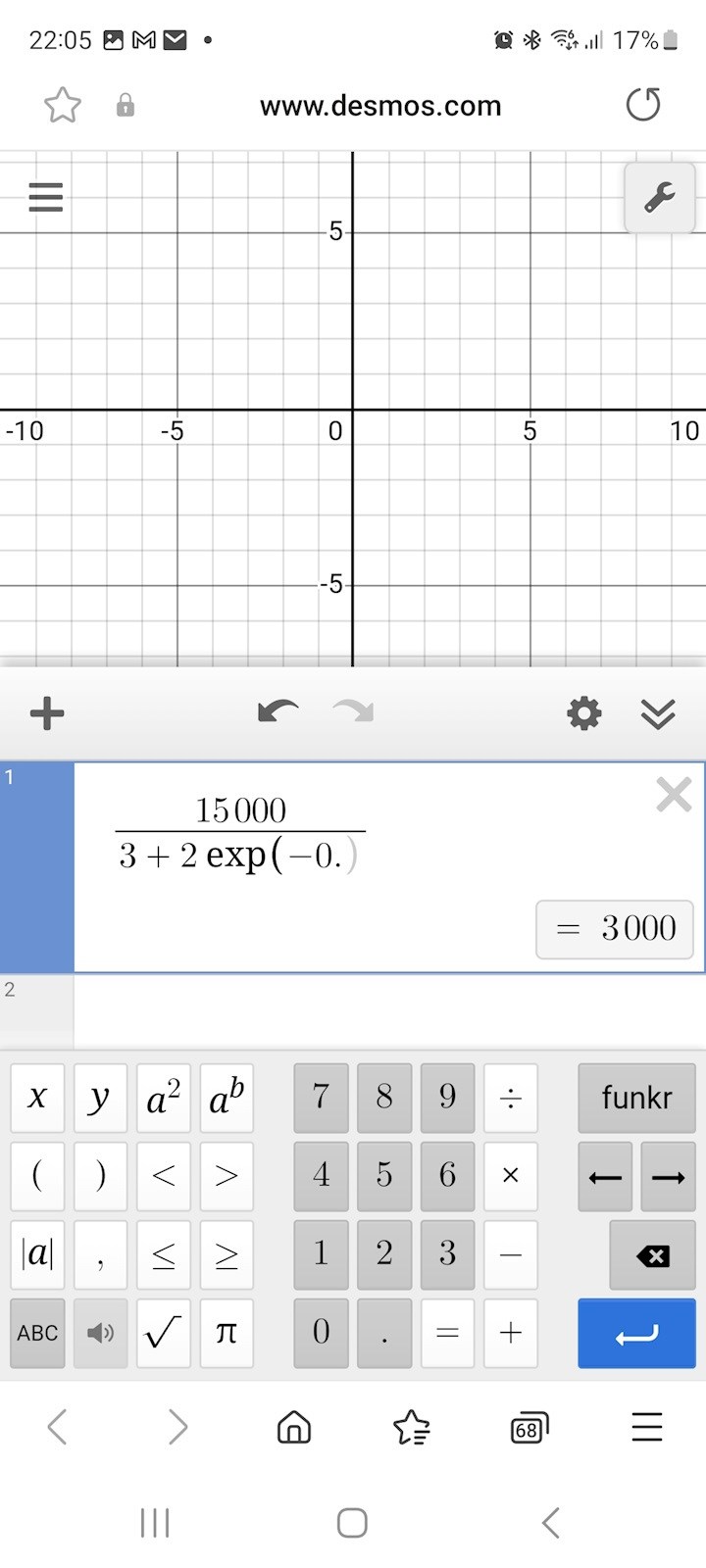Open the graph settings wrench
The image size is (706, 1568).
(x=659, y=198)
